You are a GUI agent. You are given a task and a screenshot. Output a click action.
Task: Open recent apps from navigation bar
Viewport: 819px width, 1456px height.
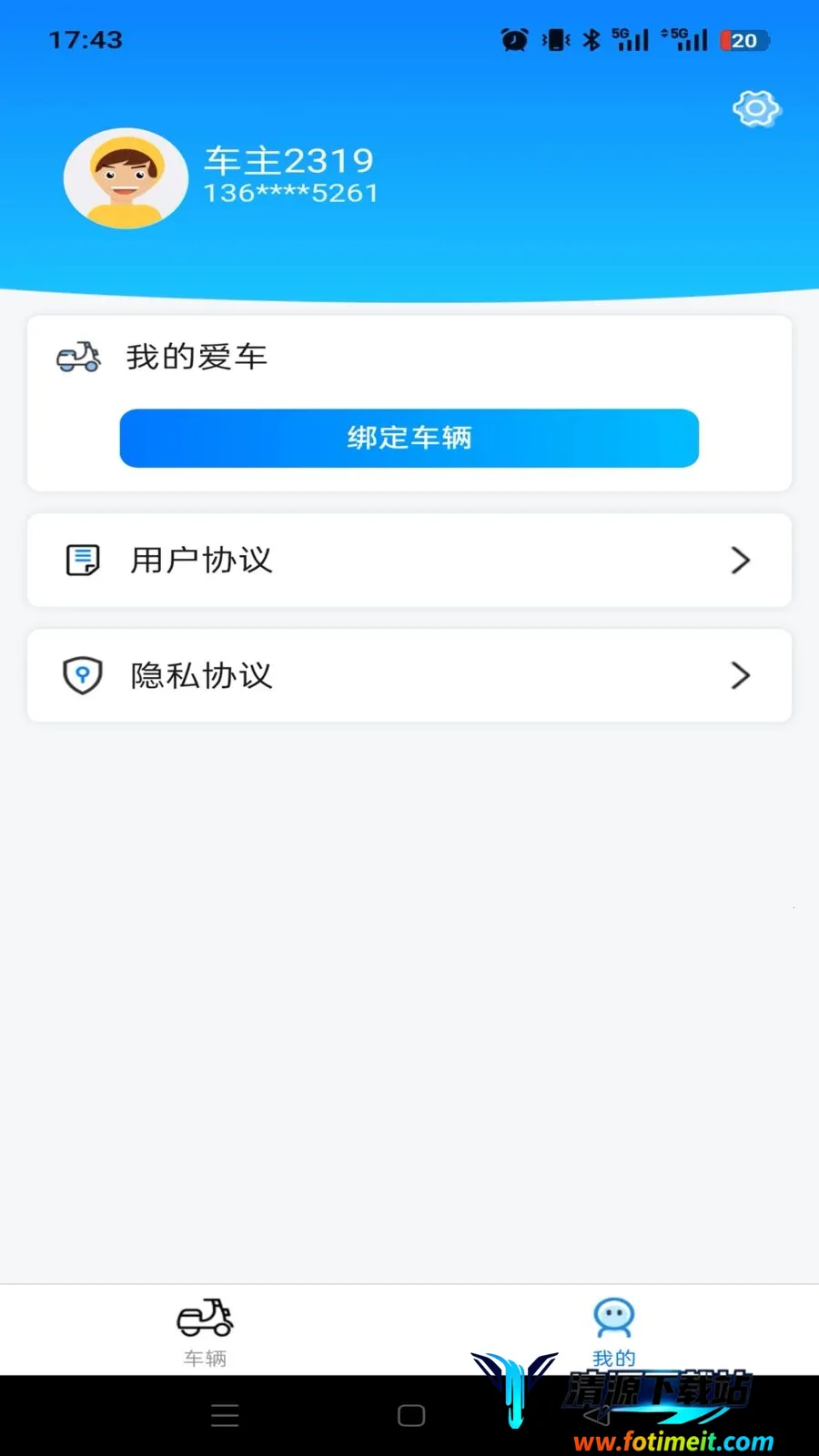tap(225, 1415)
